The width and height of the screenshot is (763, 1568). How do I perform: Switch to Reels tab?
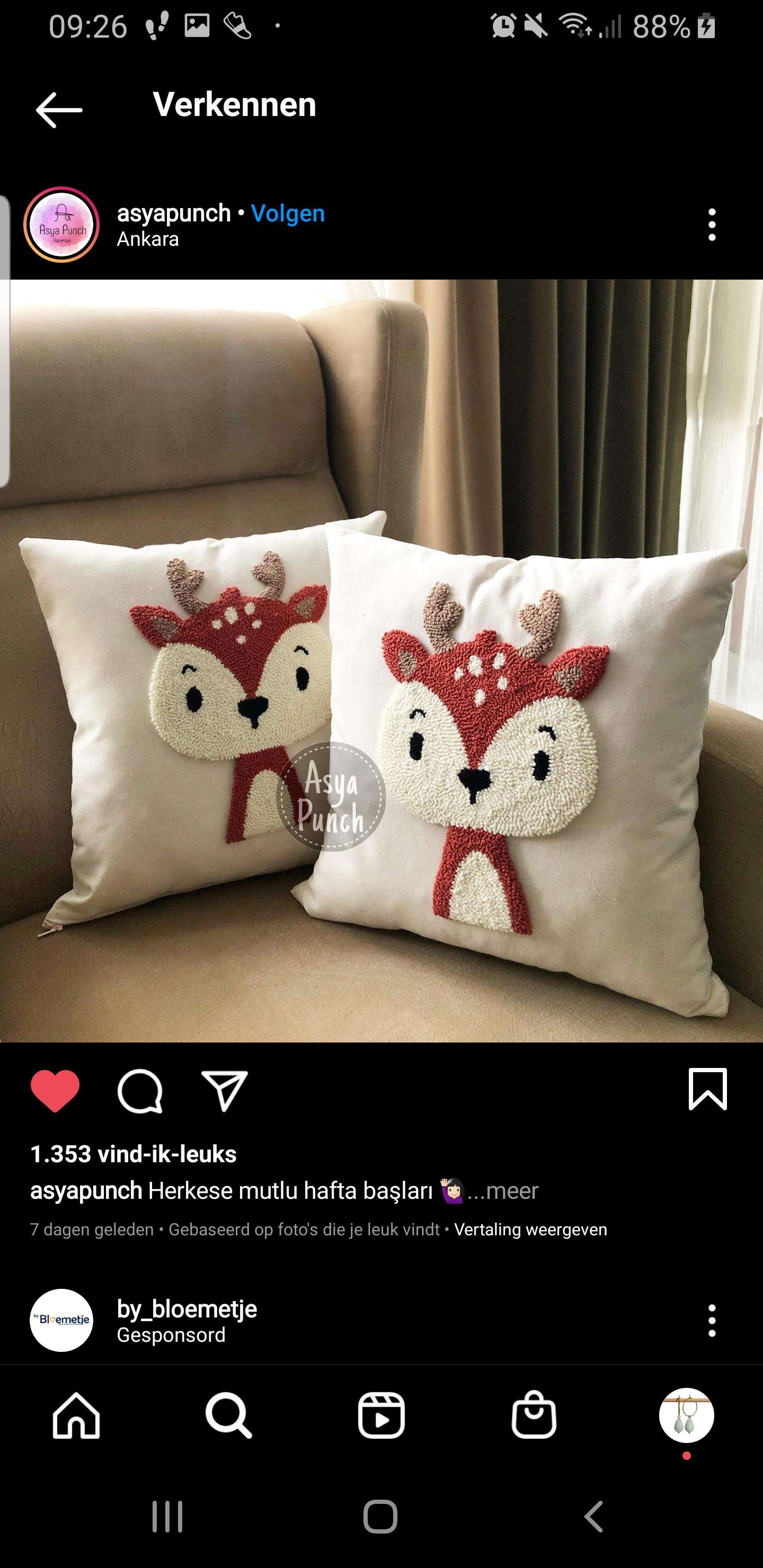point(381,1416)
